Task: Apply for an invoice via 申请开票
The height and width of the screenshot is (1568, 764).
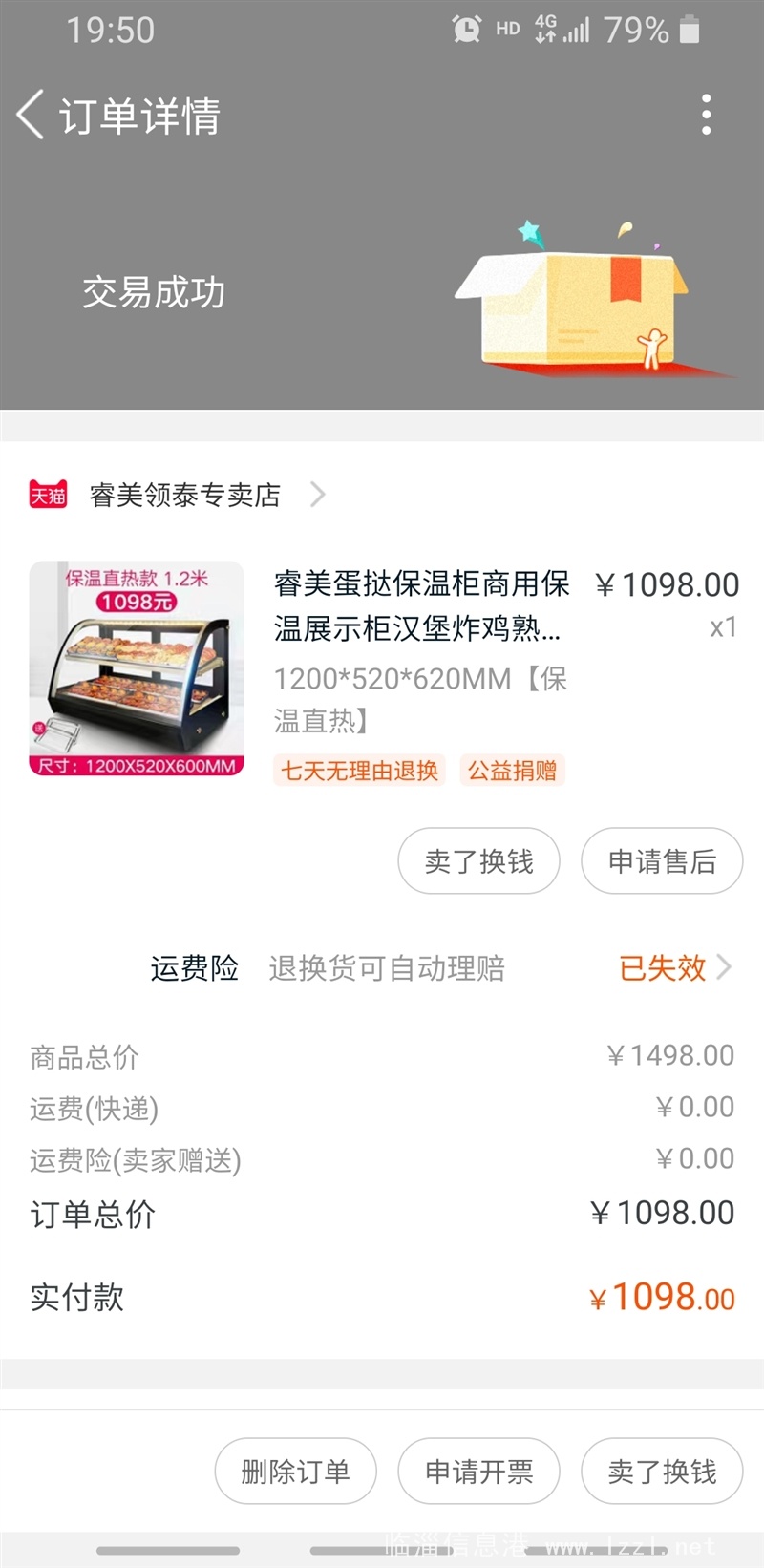Action: point(478,1472)
